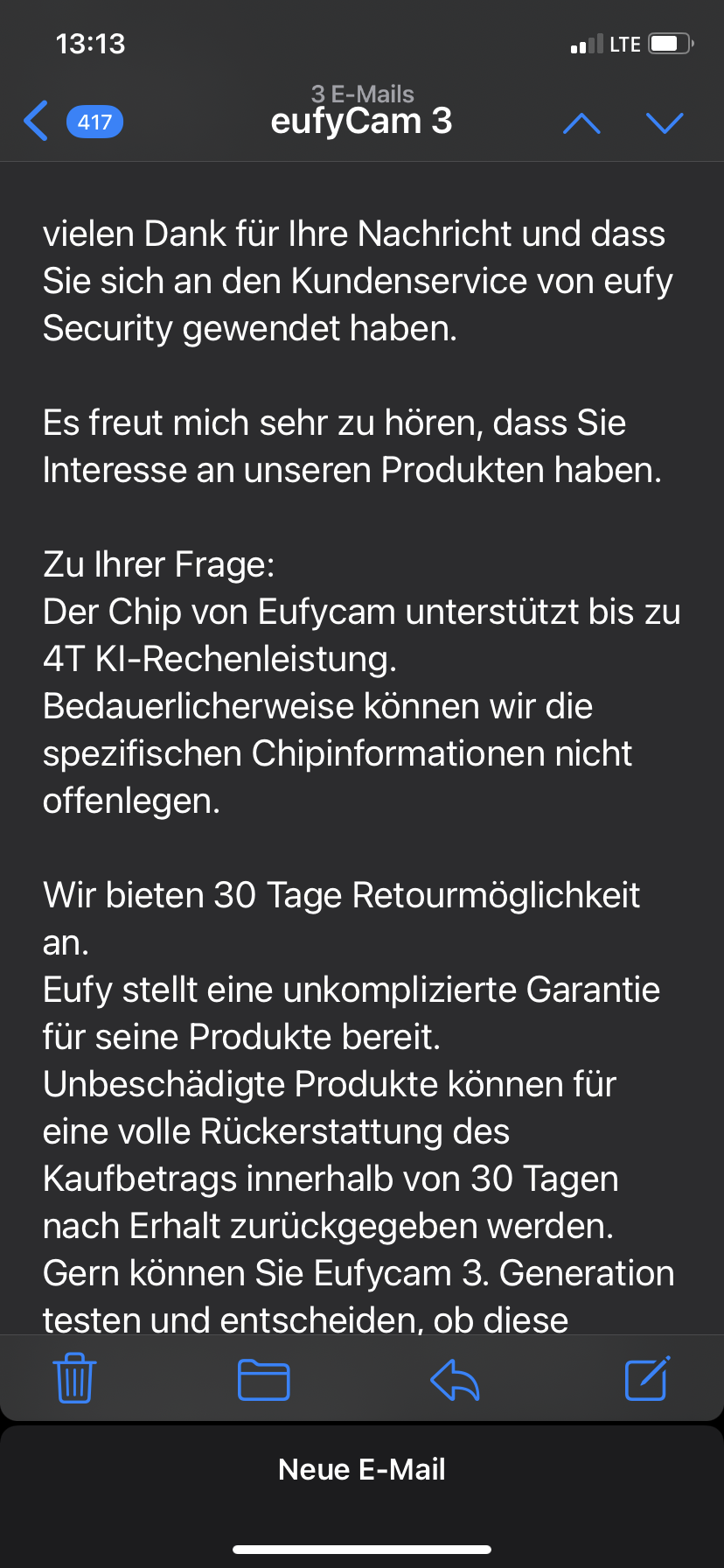Go back to the inbox with 417 unread
Viewport: 724px width, 1568px height.
pyautogui.click(x=73, y=121)
